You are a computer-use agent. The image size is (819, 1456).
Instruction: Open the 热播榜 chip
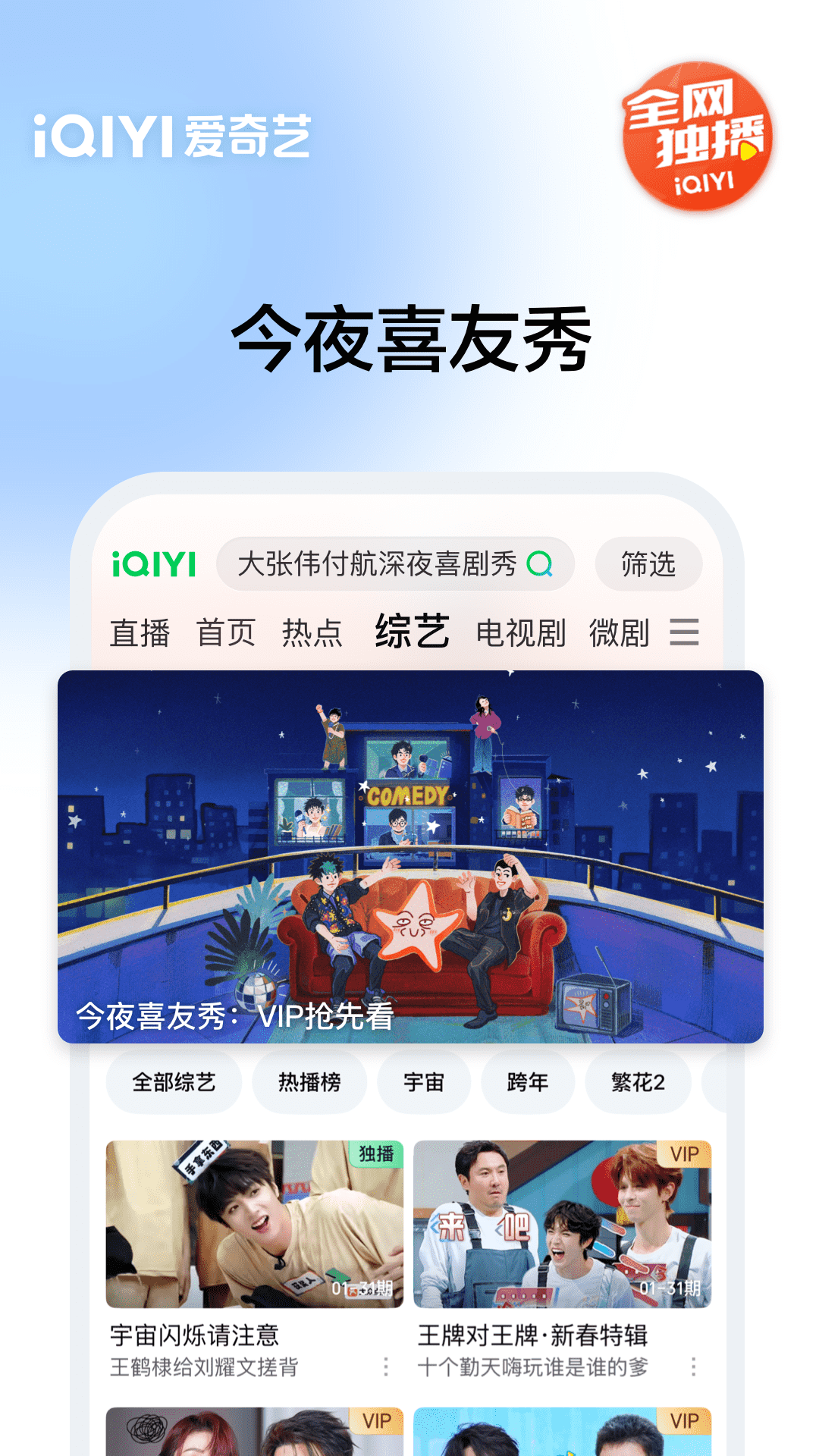[309, 1082]
